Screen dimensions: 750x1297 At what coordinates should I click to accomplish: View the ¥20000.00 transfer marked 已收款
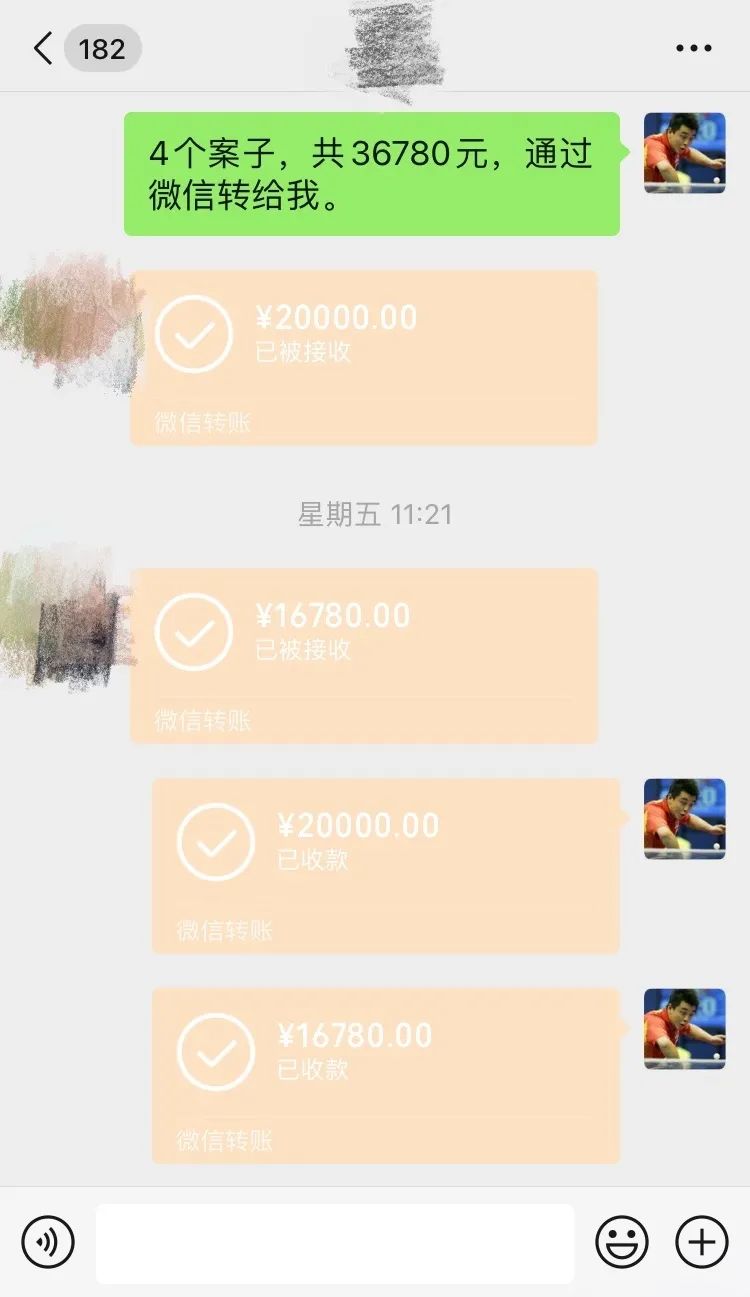[385, 864]
